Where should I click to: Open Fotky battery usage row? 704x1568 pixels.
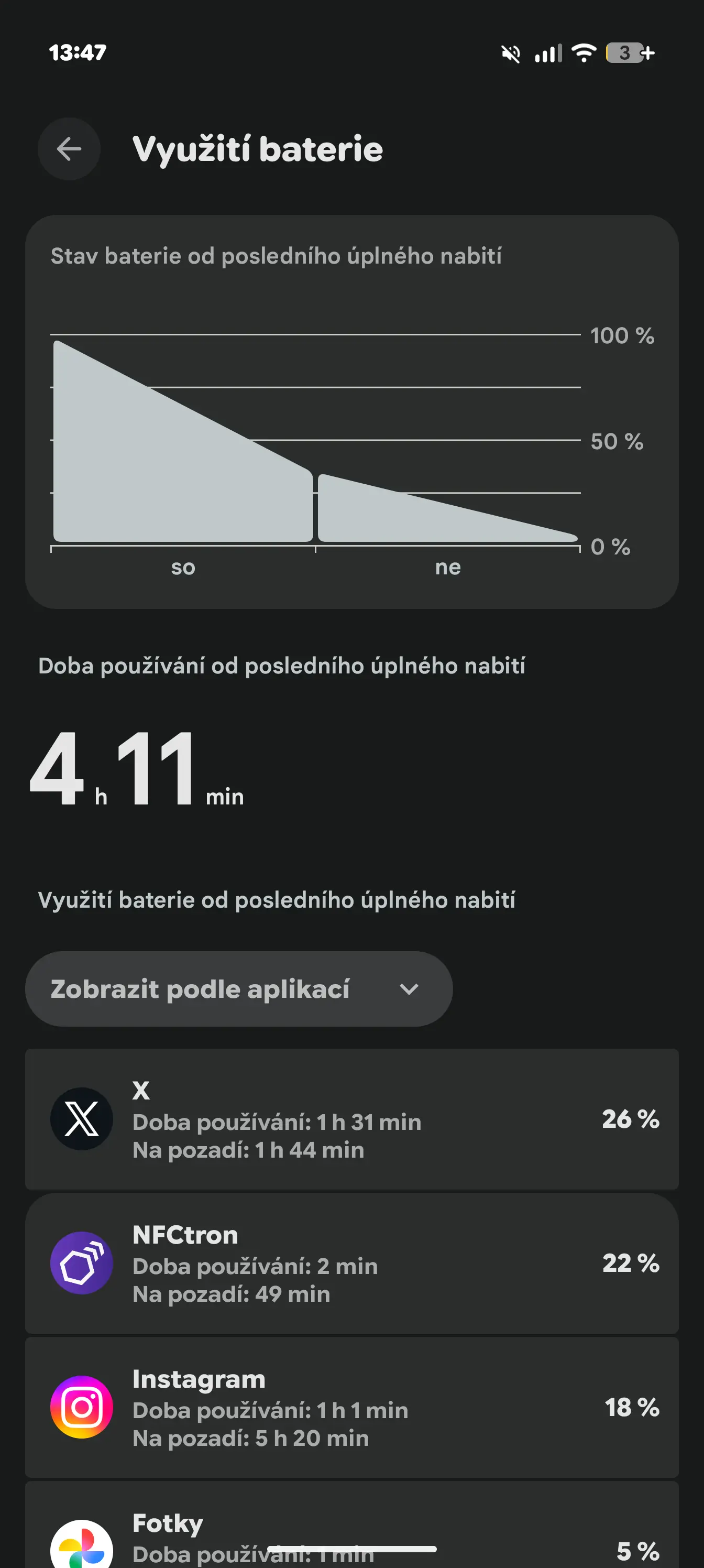click(351, 1525)
